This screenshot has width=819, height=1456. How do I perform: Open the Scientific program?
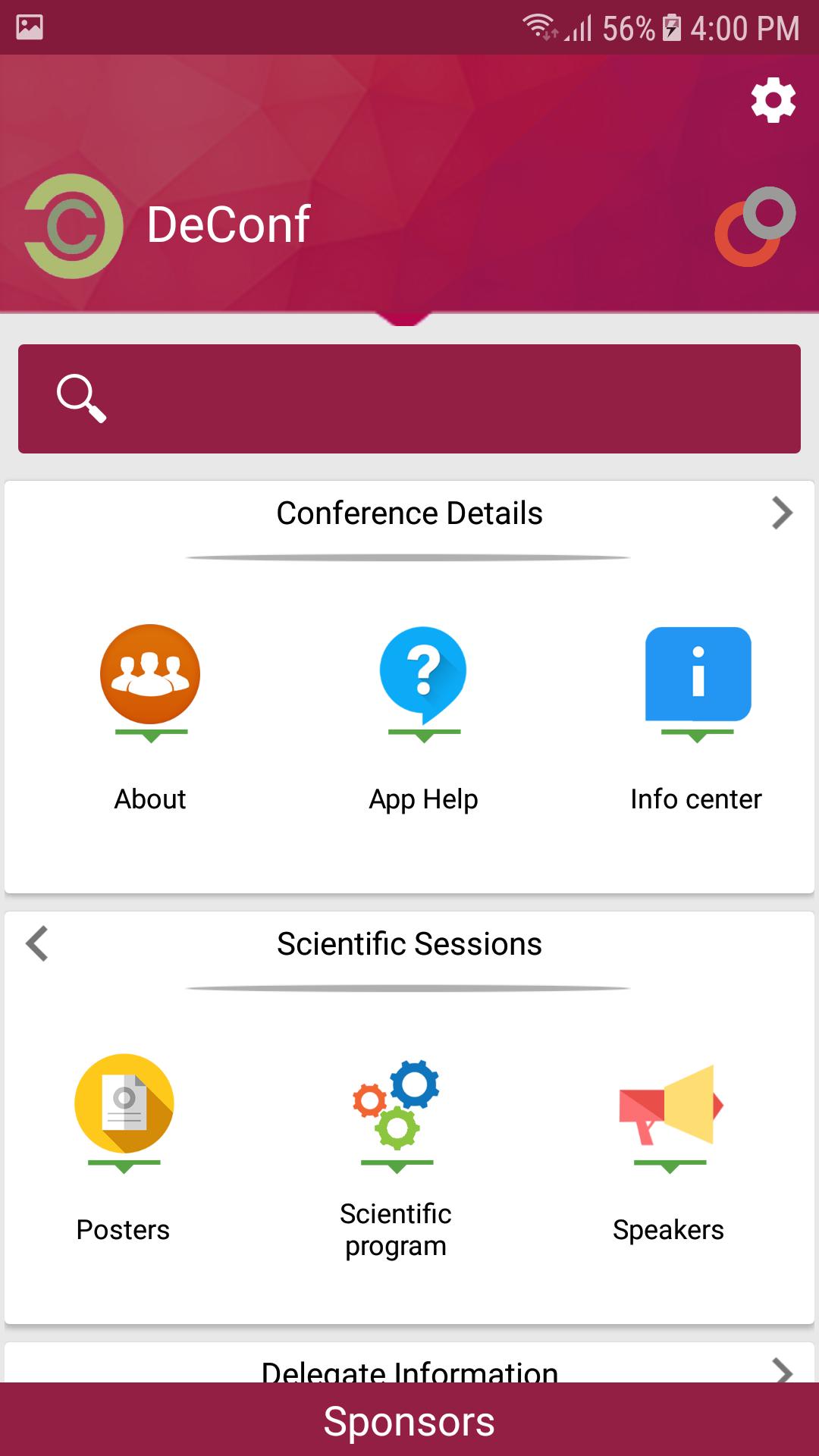(x=396, y=1155)
